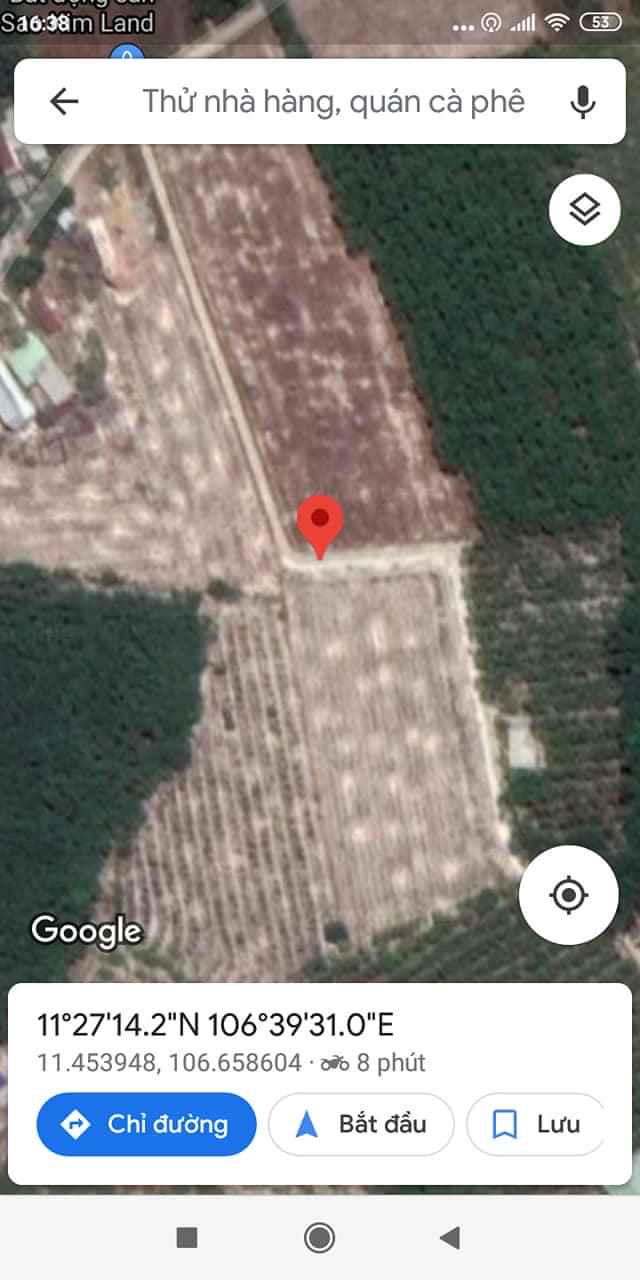Tap the back arrow in search bar
The height and width of the screenshot is (1280, 640).
64,101
